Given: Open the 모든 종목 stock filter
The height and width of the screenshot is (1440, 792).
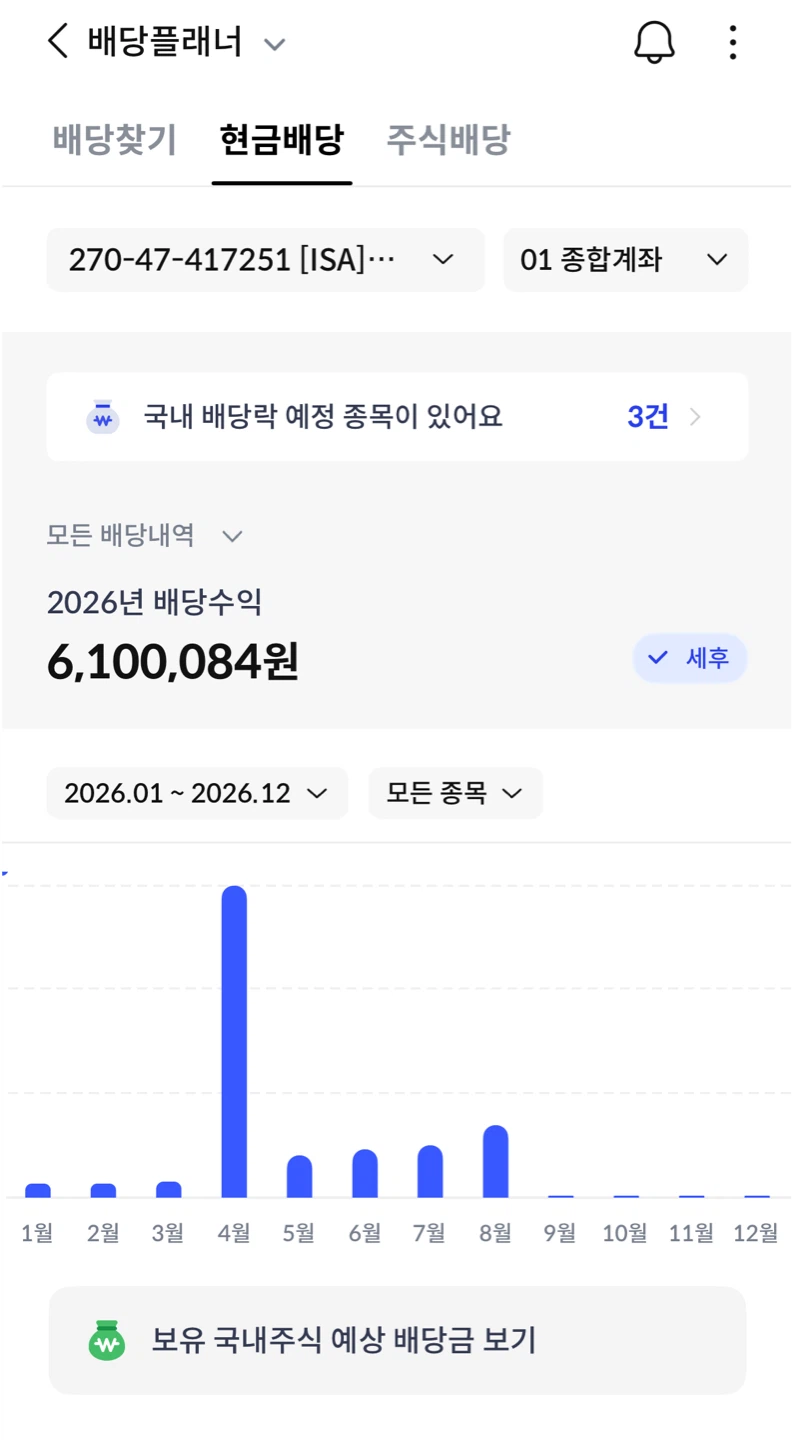Looking at the screenshot, I should click(455, 793).
